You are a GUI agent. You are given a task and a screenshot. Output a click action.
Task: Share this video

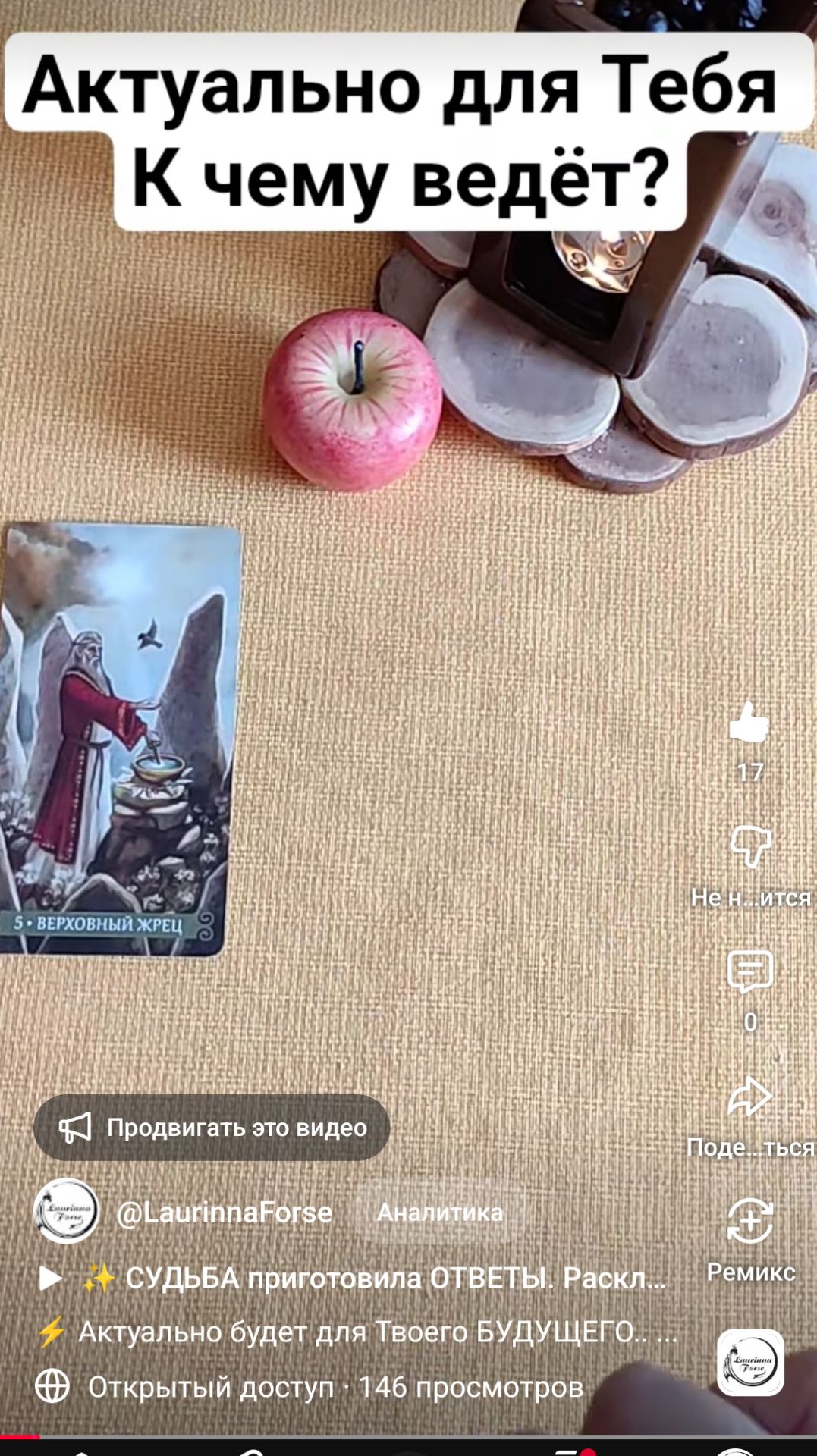tap(749, 1097)
